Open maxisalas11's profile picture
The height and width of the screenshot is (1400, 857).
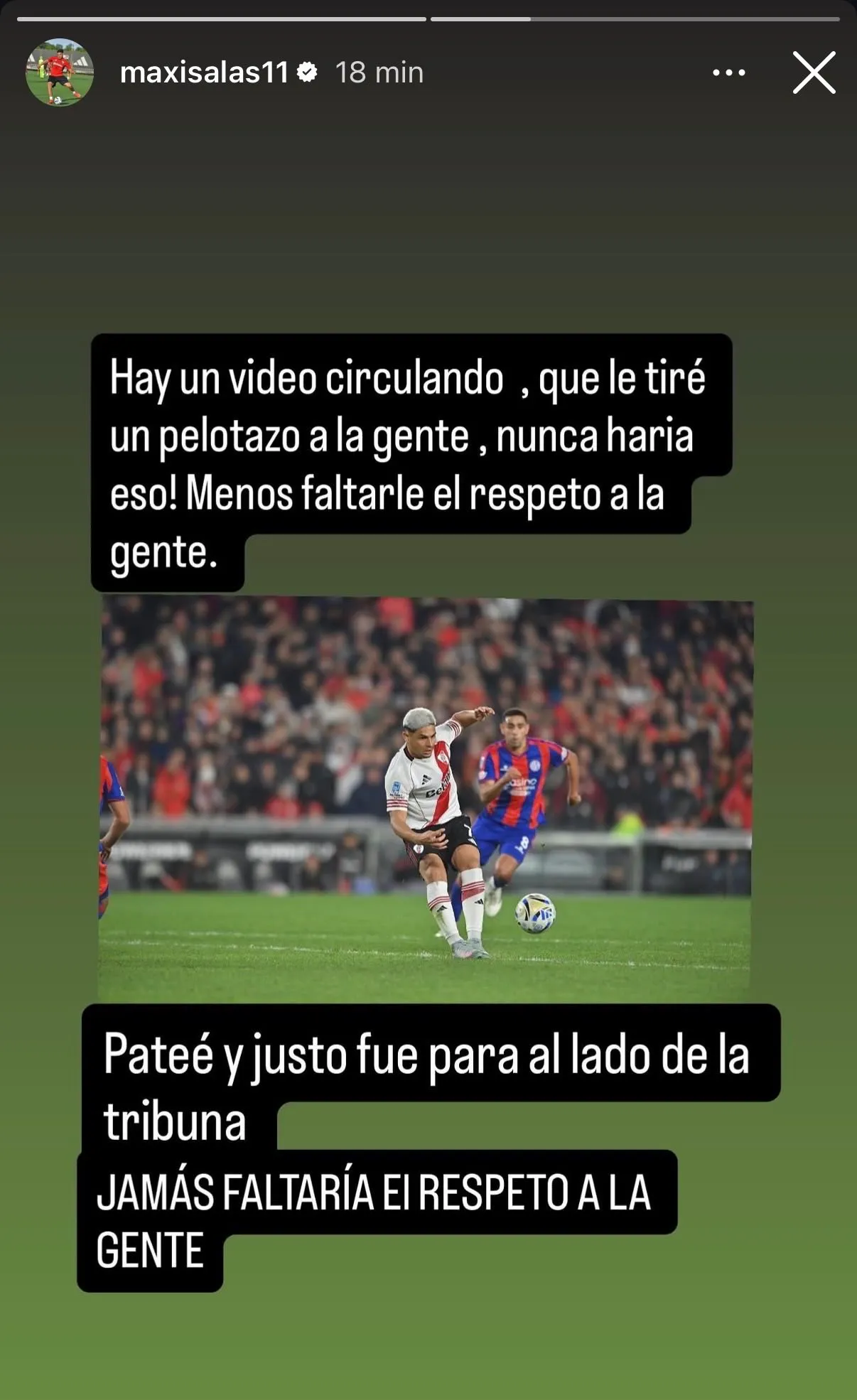pos(60,72)
